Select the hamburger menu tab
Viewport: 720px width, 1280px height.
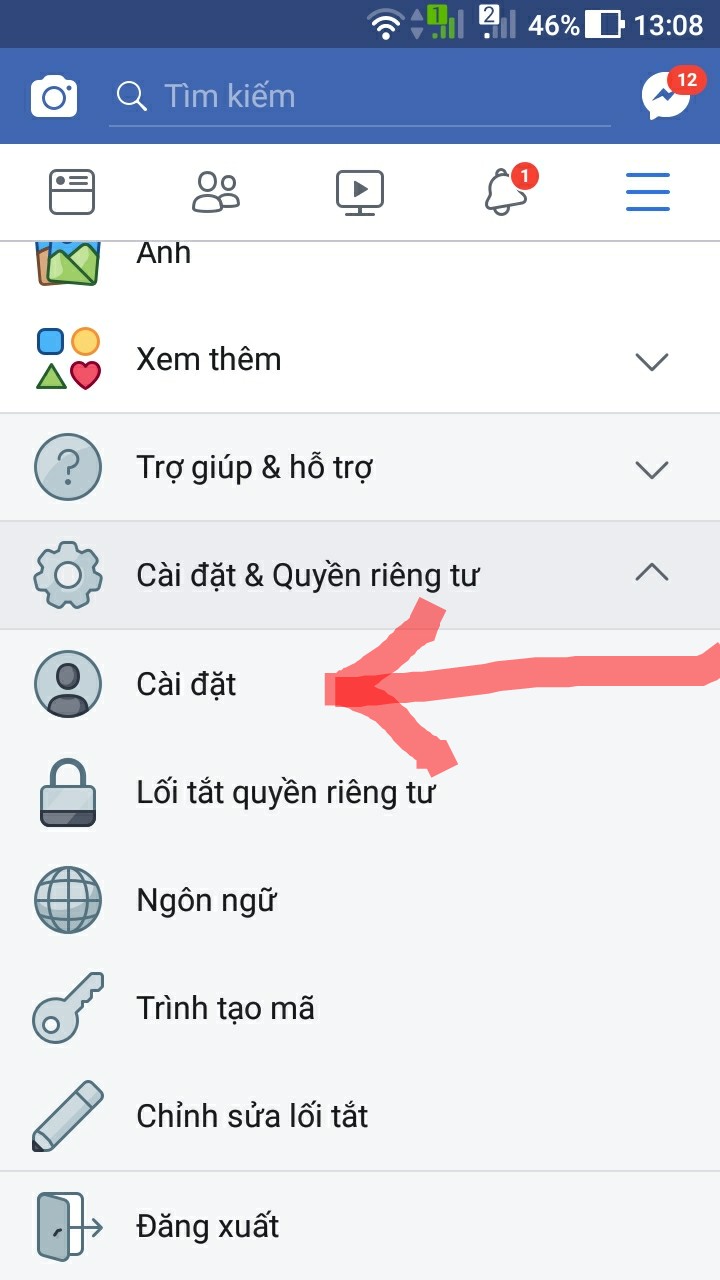coord(648,191)
